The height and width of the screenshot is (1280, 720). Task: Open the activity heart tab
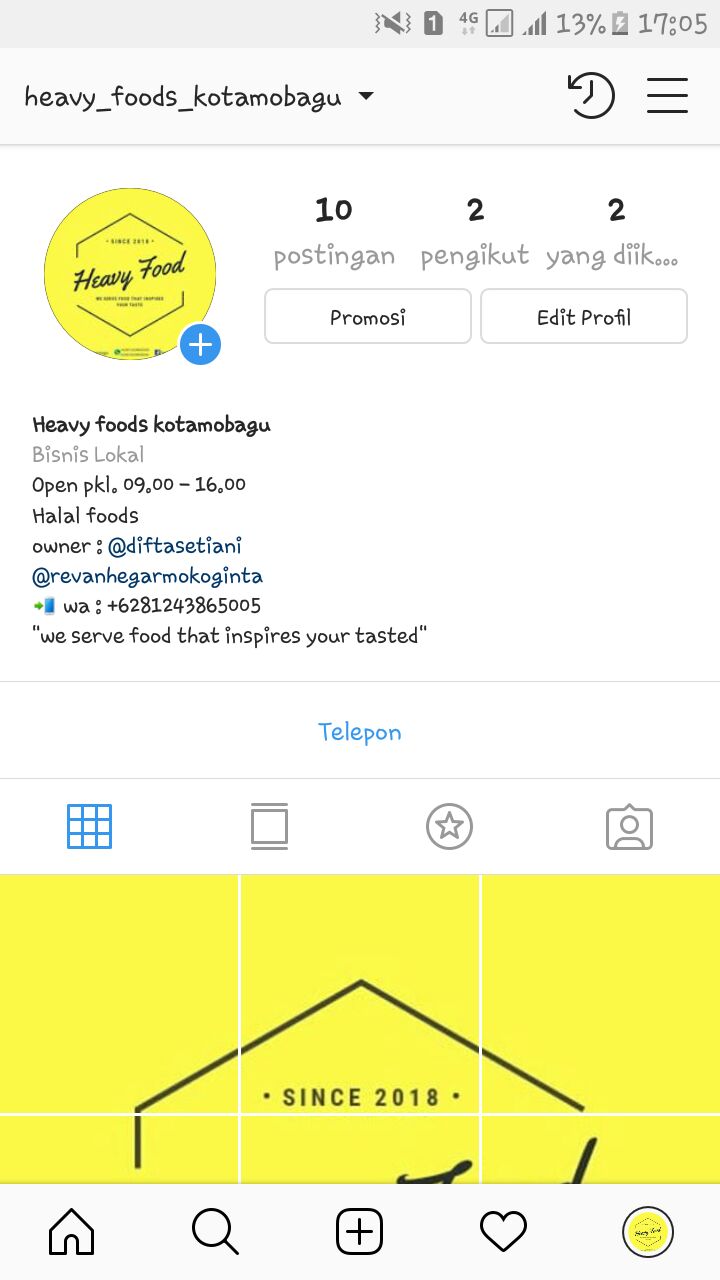(504, 1232)
